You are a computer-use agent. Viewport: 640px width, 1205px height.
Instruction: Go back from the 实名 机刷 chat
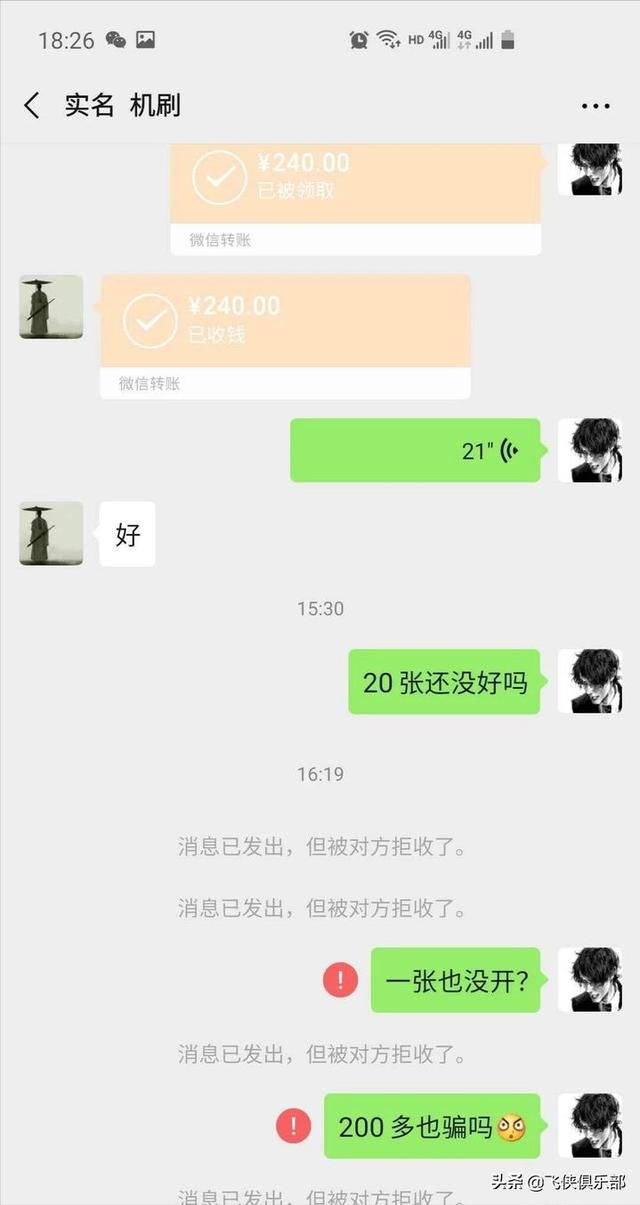(32, 105)
